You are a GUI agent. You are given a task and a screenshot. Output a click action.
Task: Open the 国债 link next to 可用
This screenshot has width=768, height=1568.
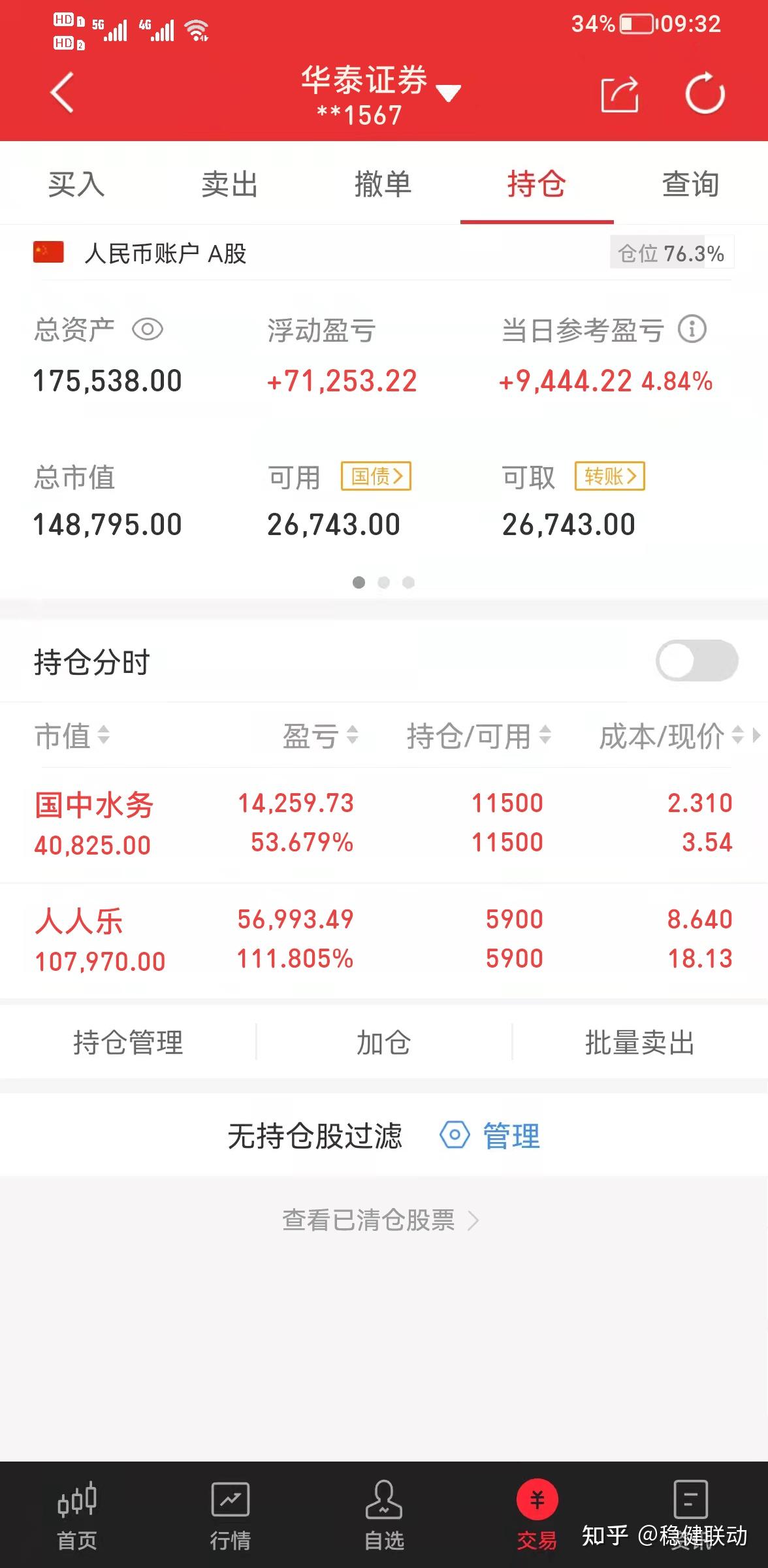coord(376,476)
